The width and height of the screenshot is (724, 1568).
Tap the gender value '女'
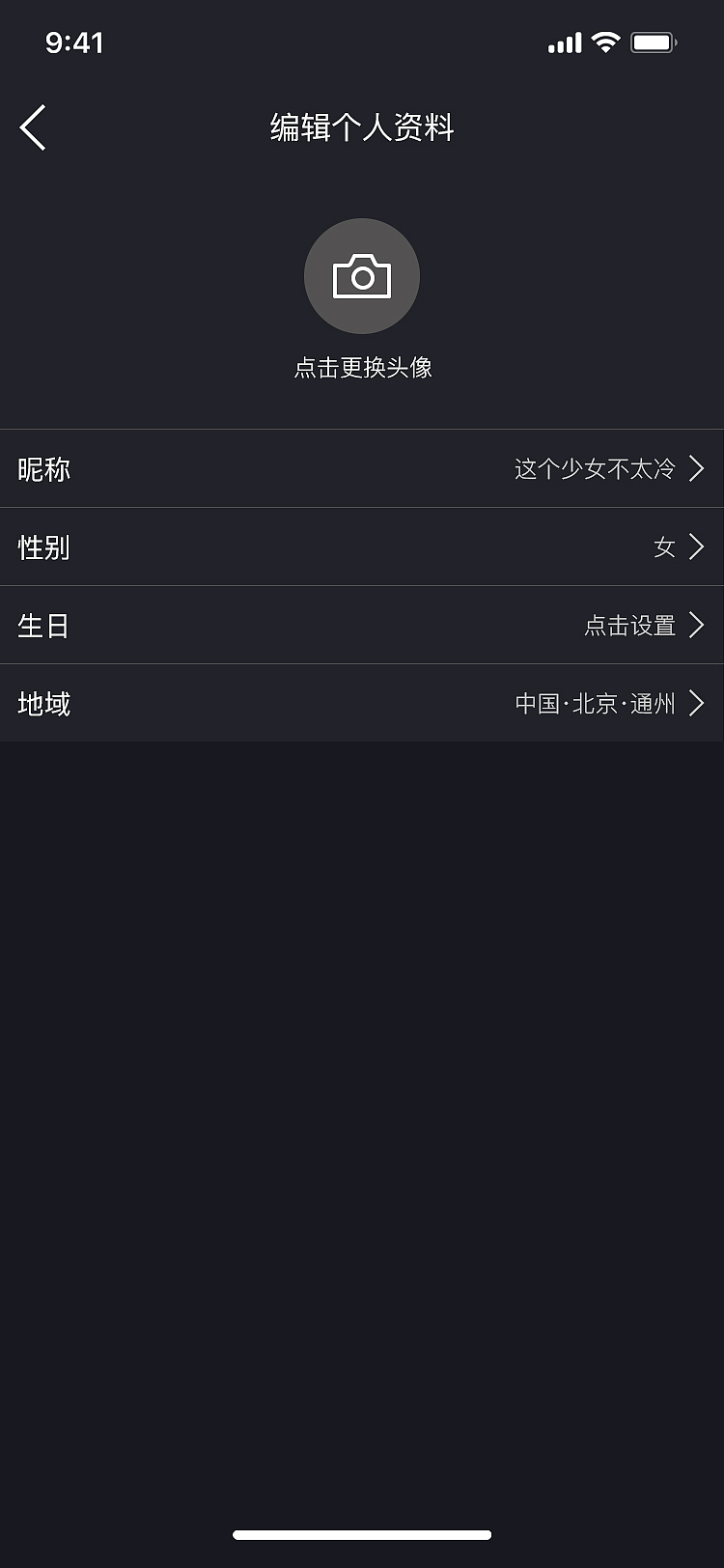coord(666,547)
